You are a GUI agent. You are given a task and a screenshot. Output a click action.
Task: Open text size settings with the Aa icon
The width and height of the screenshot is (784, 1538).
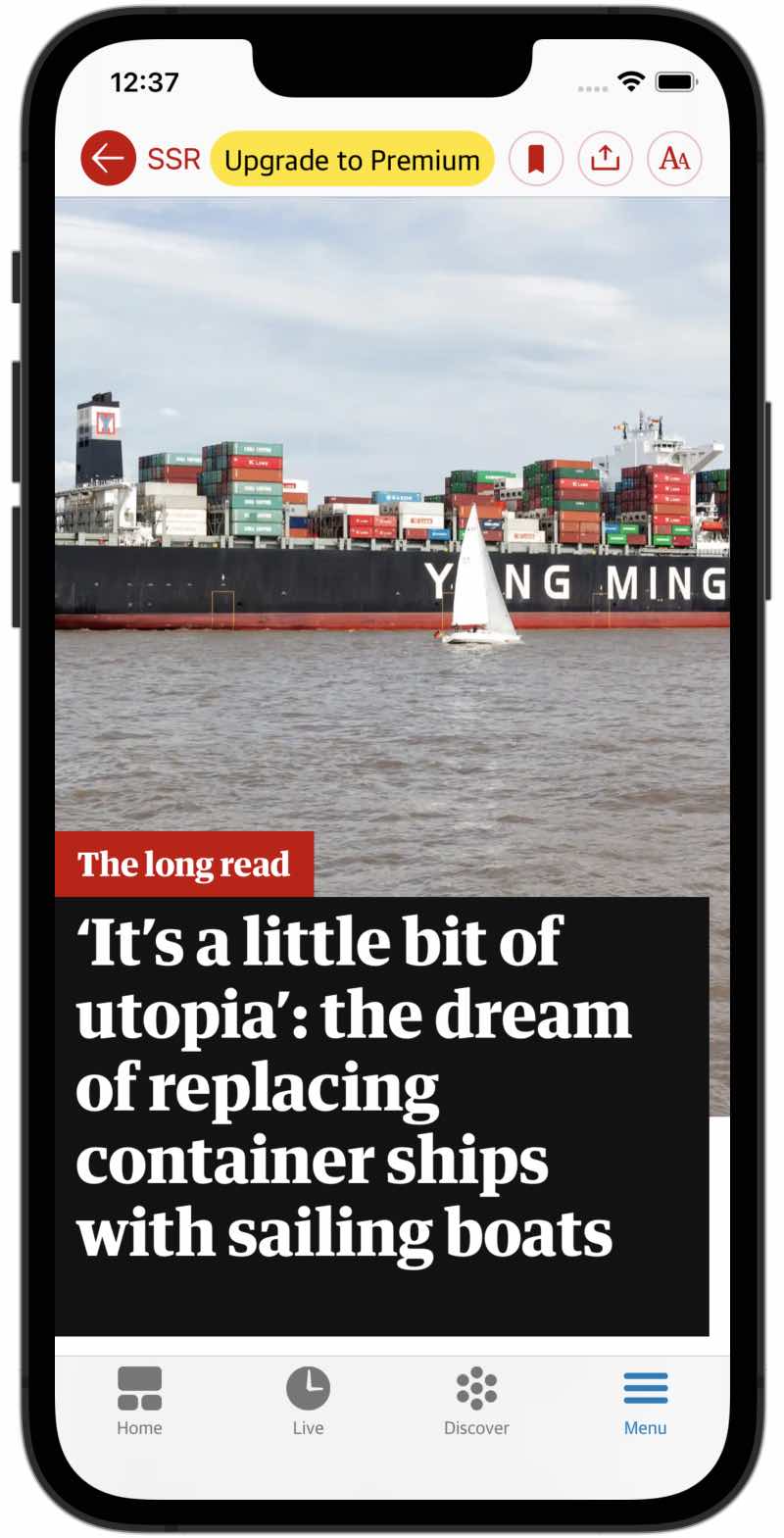pyautogui.click(x=673, y=158)
